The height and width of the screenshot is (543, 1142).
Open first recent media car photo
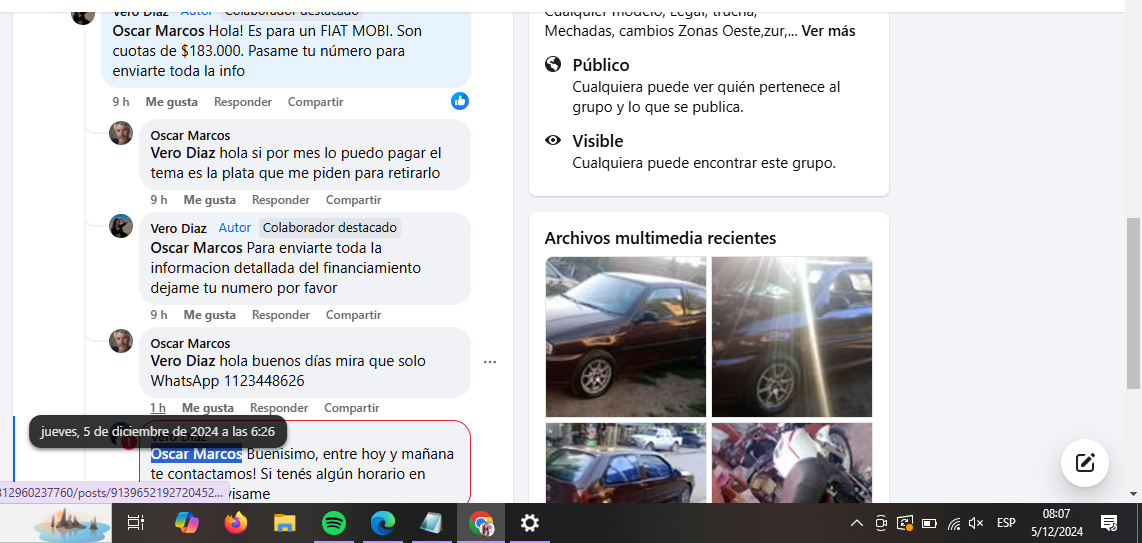tap(626, 336)
